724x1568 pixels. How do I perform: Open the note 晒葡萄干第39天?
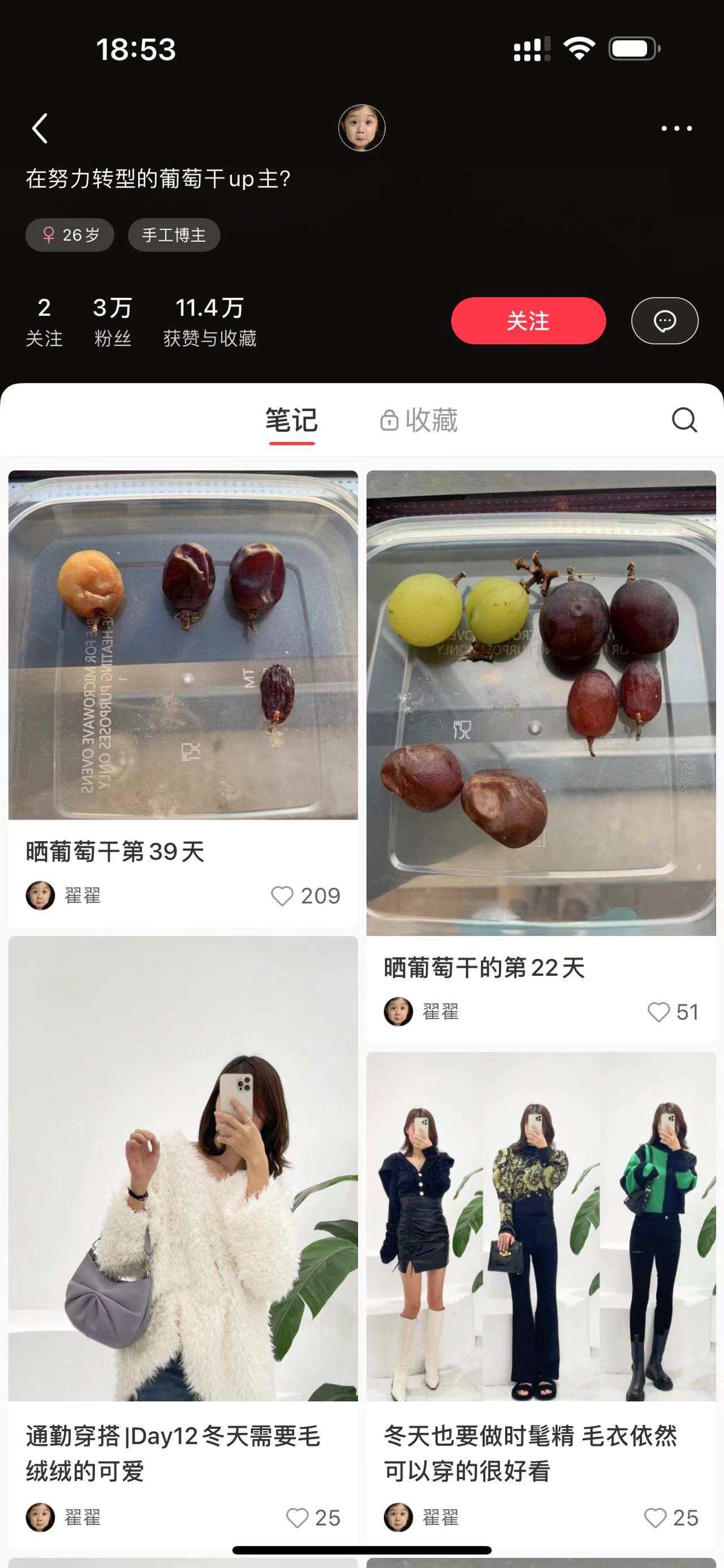[x=183, y=645]
